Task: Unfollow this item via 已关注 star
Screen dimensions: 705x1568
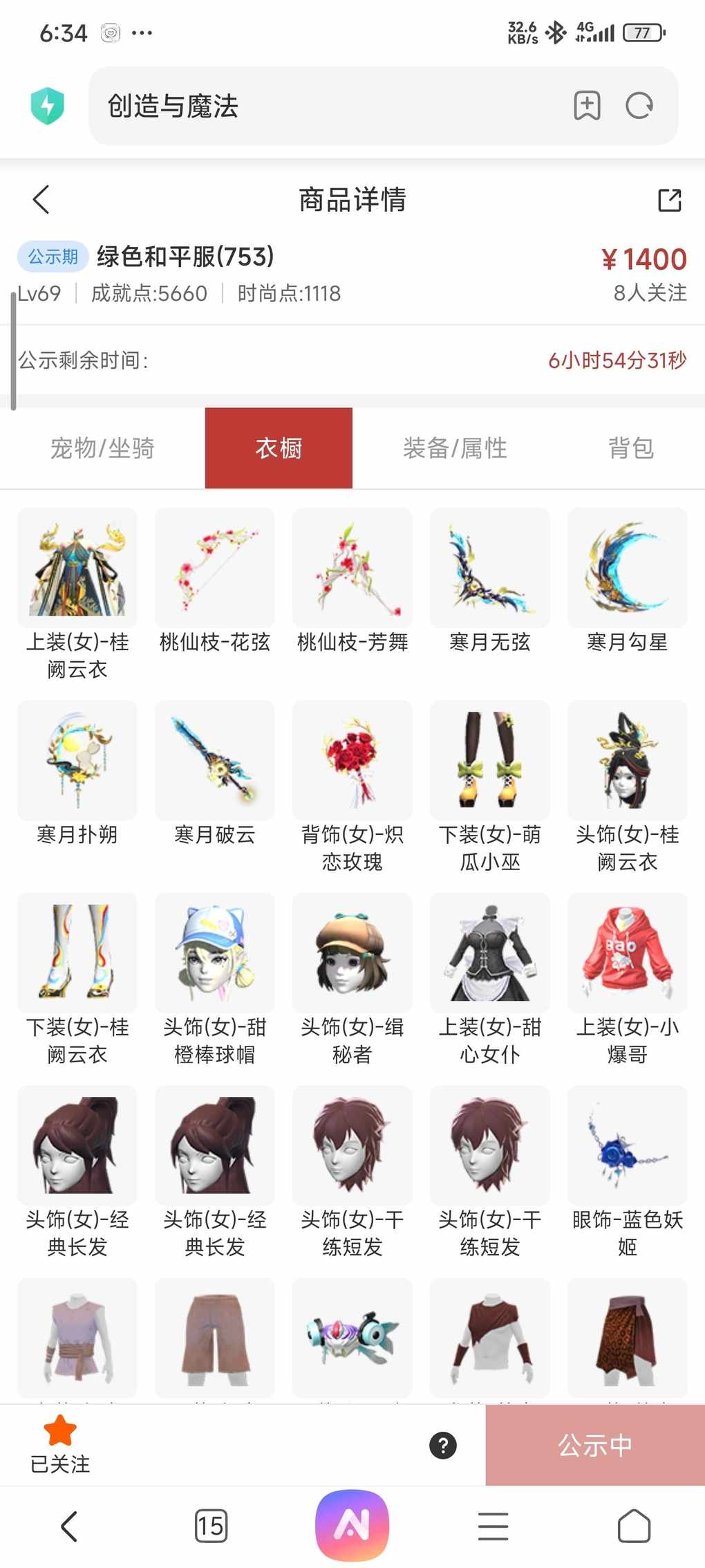Action: 59,1444
